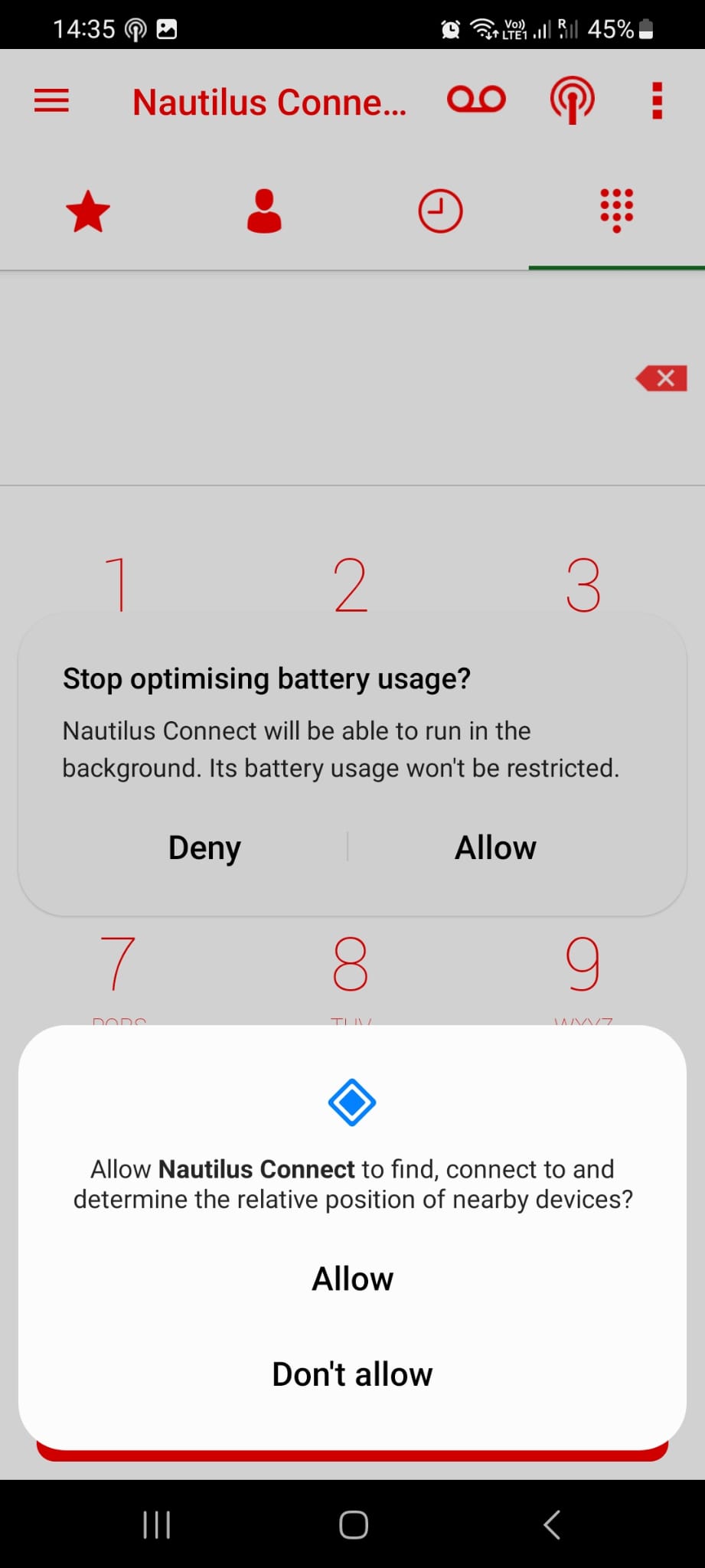Image resolution: width=705 pixels, height=1568 pixels.
Task: Open recent apps from the navigation bar
Action: pos(155,1524)
